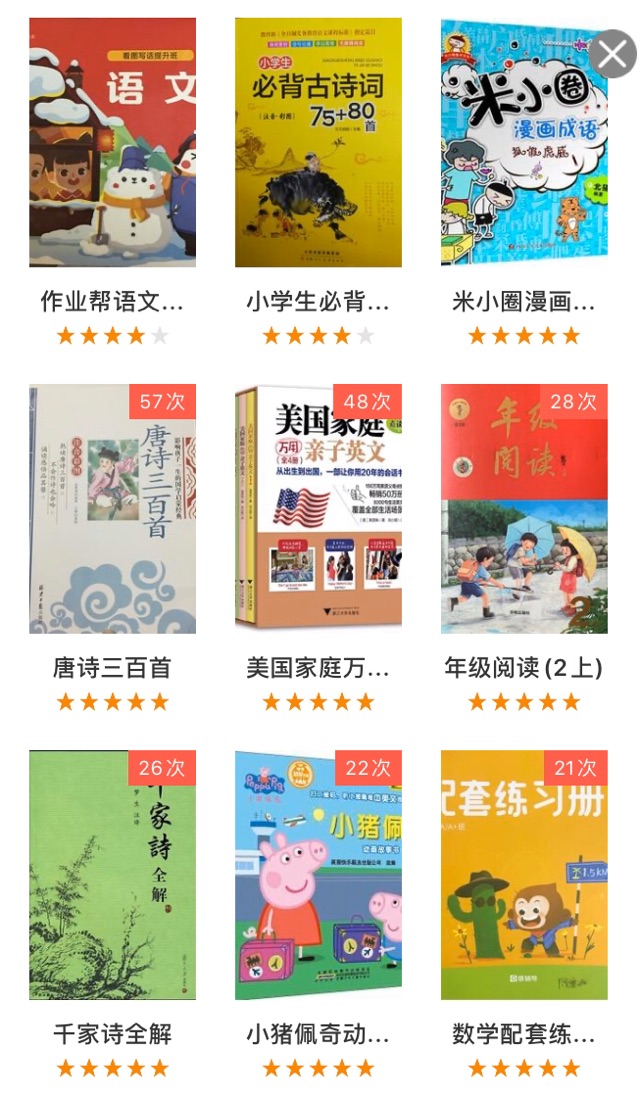Open the 唐诗三百首 book
The width and height of the screenshot is (640, 1096).
click(x=112, y=509)
